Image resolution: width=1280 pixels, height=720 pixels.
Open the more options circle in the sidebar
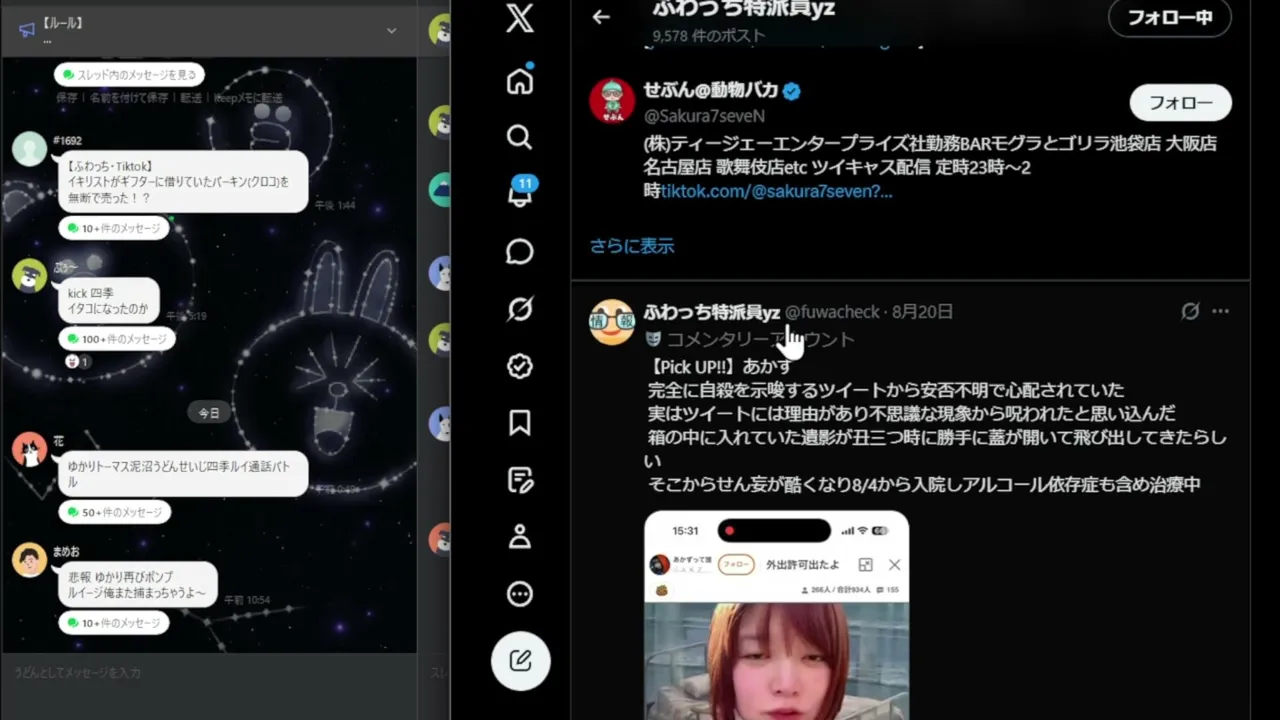(x=520, y=594)
